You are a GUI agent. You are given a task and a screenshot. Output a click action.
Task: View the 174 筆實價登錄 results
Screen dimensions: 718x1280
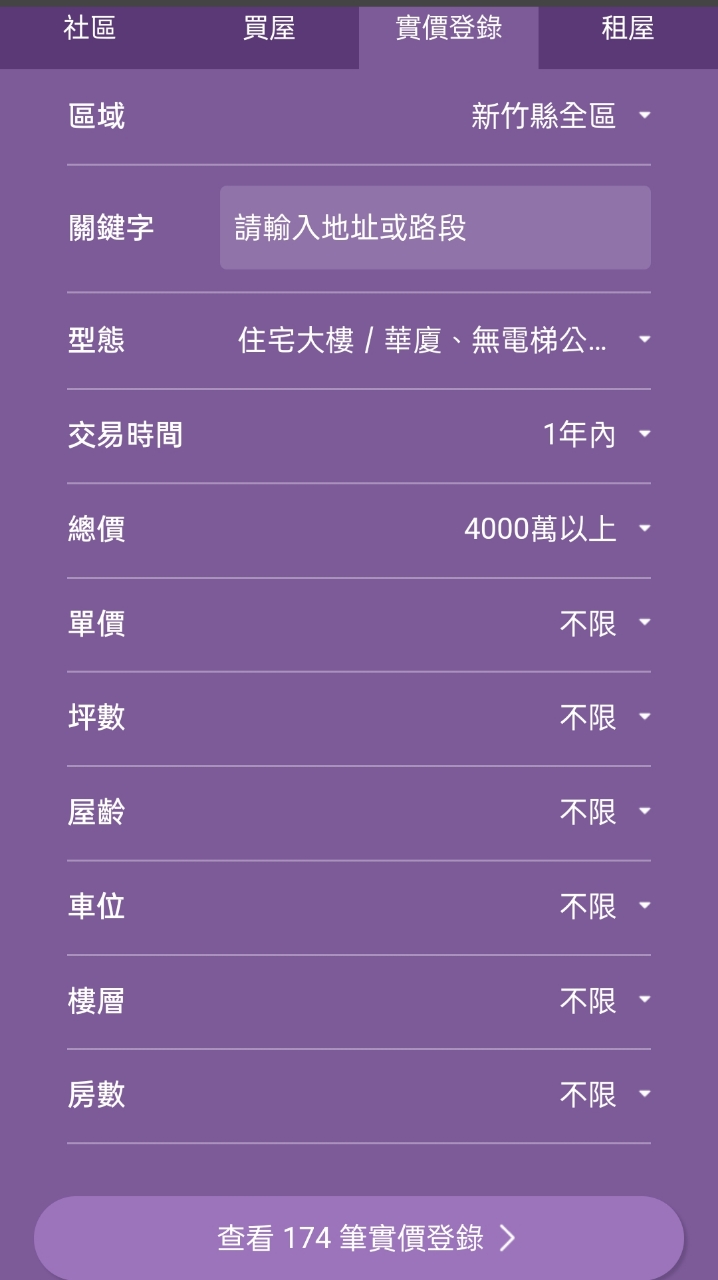359,1238
